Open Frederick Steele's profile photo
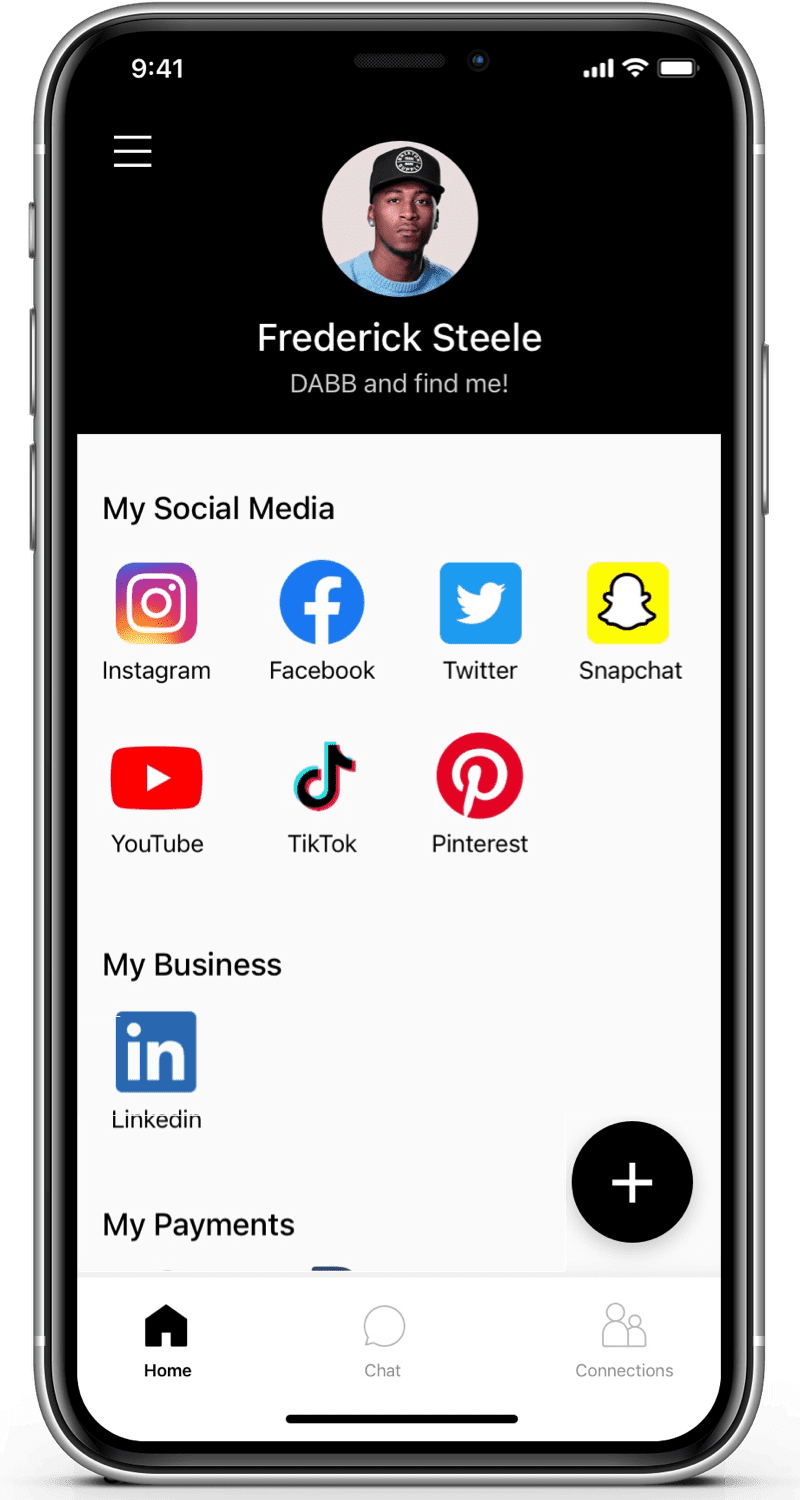This screenshot has height=1500, width=800. (x=400, y=219)
